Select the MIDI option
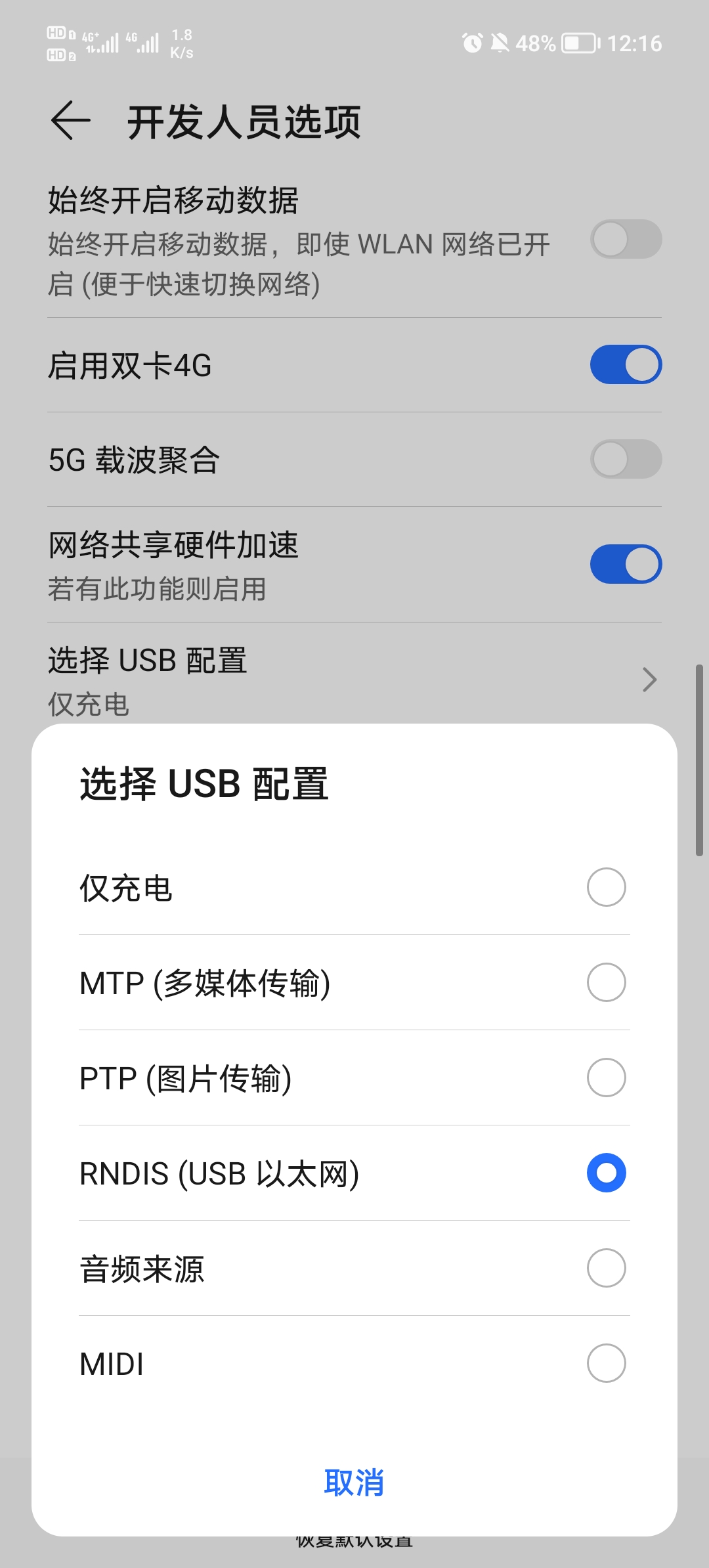This screenshot has height=1568, width=709. point(606,1363)
